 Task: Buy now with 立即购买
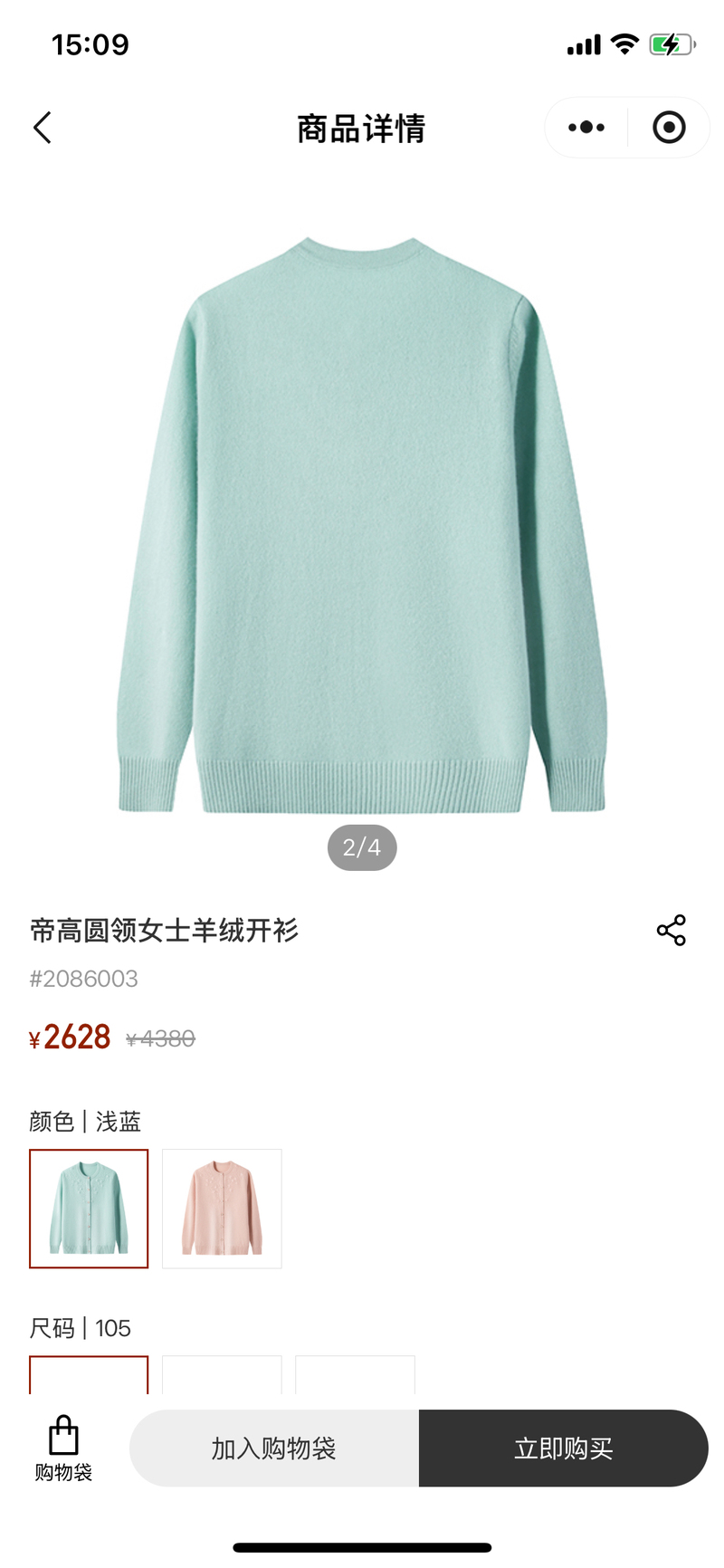tap(564, 1448)
